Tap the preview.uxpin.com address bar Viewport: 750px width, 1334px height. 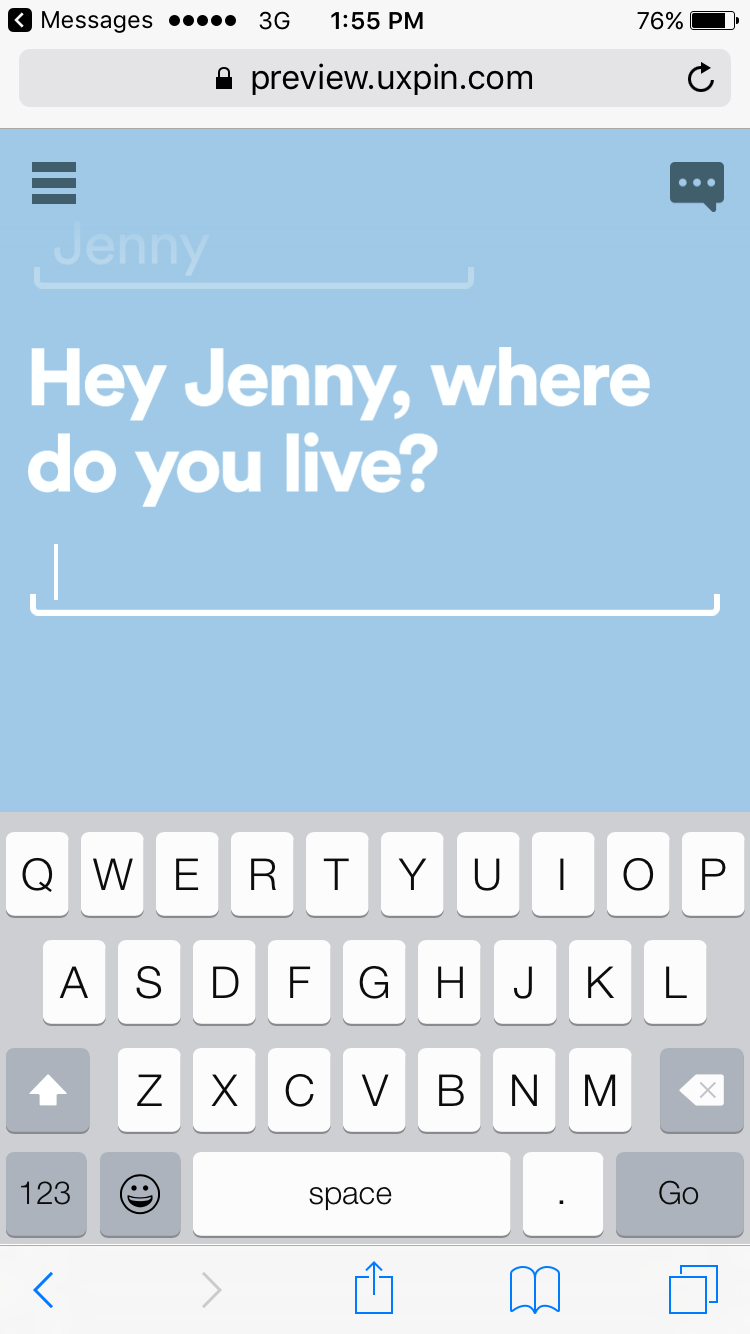(375, 78)
